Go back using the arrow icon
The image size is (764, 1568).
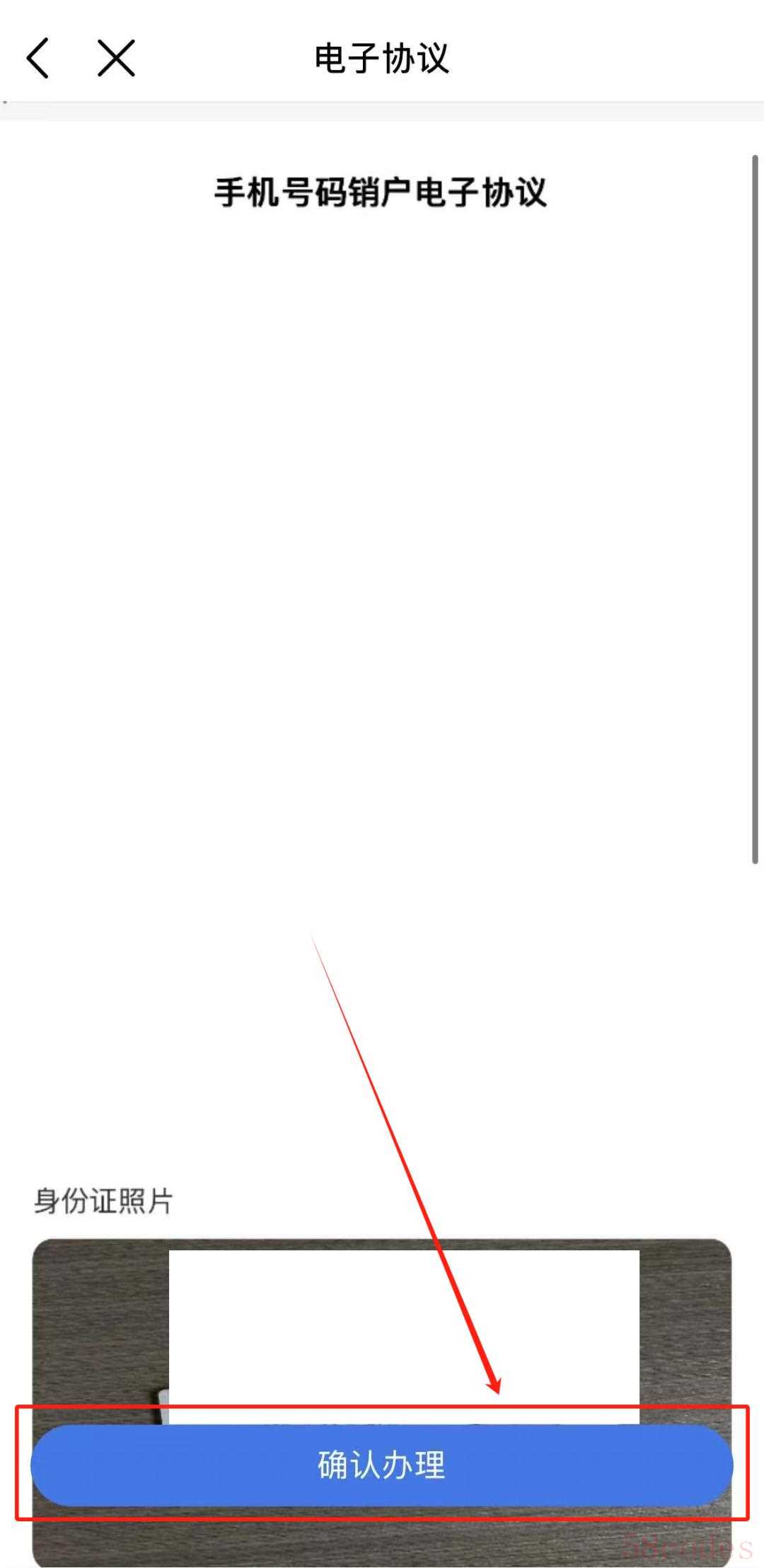(38, 58)
